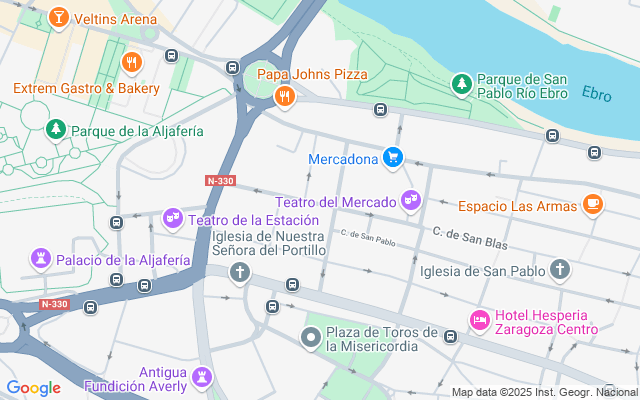The width and height of the screenshot is (640, 400).
Task: Open Hotel Hesperia Zaragoza Centro pin
Action: (479, 320)
